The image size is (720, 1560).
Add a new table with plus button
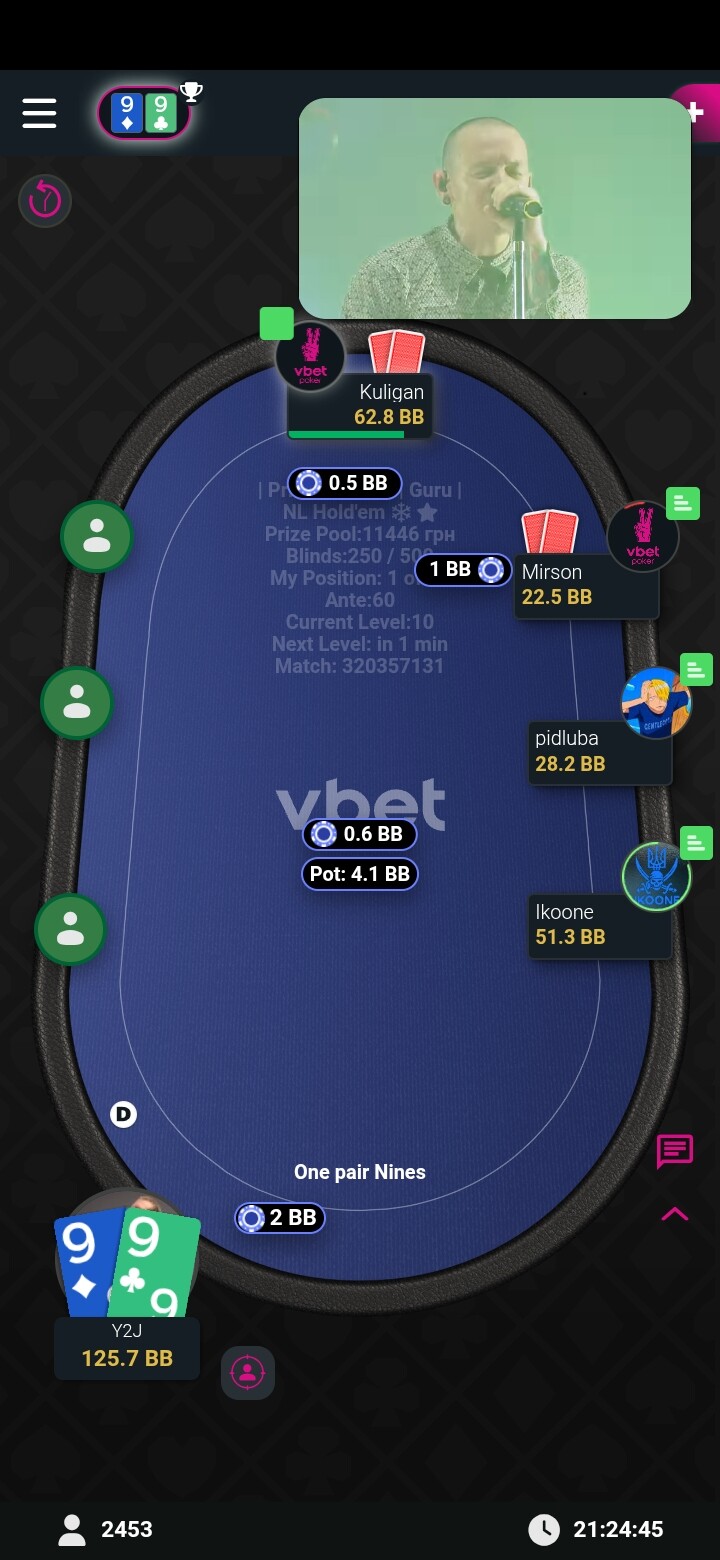696,112
